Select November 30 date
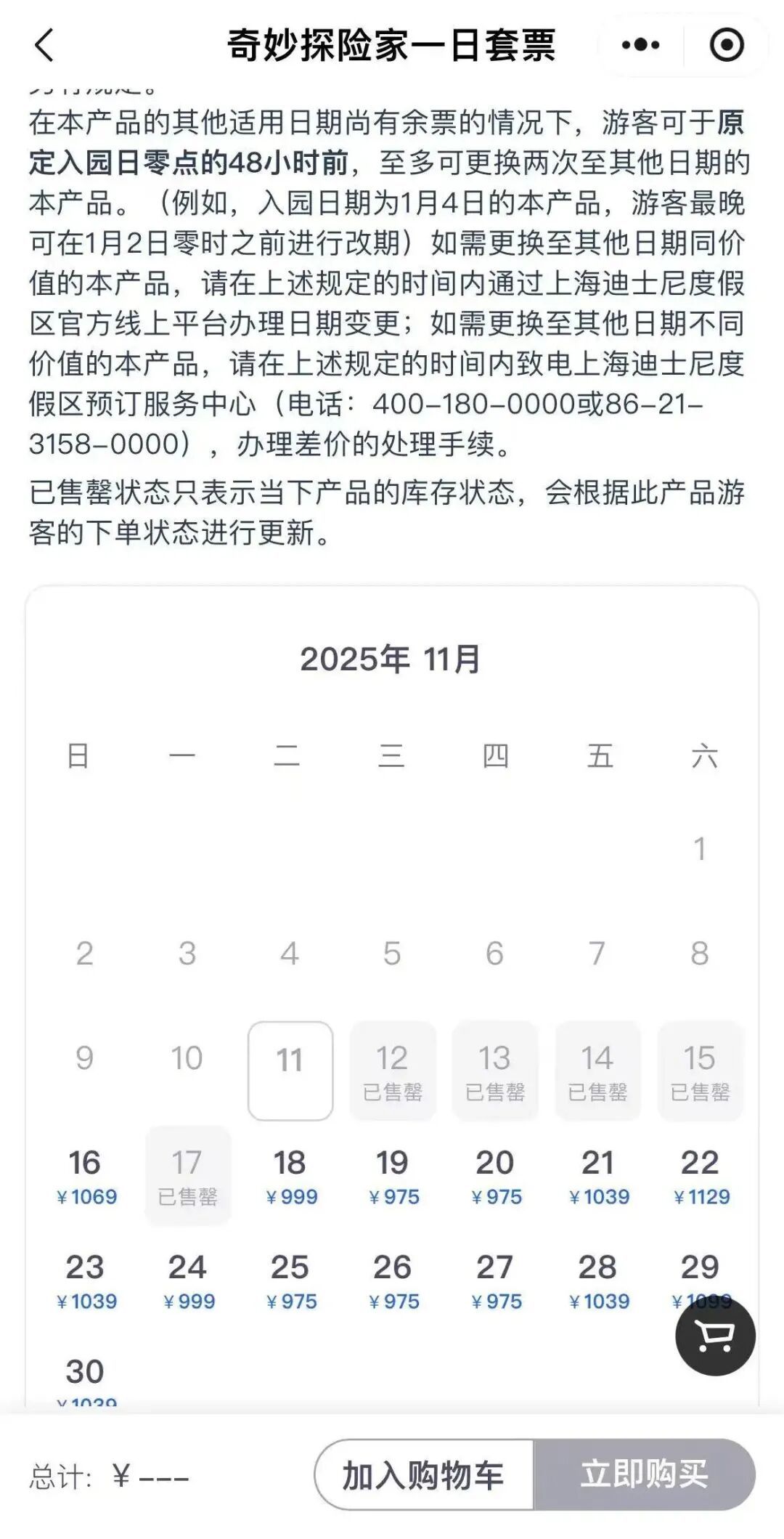 (85, 1376)
